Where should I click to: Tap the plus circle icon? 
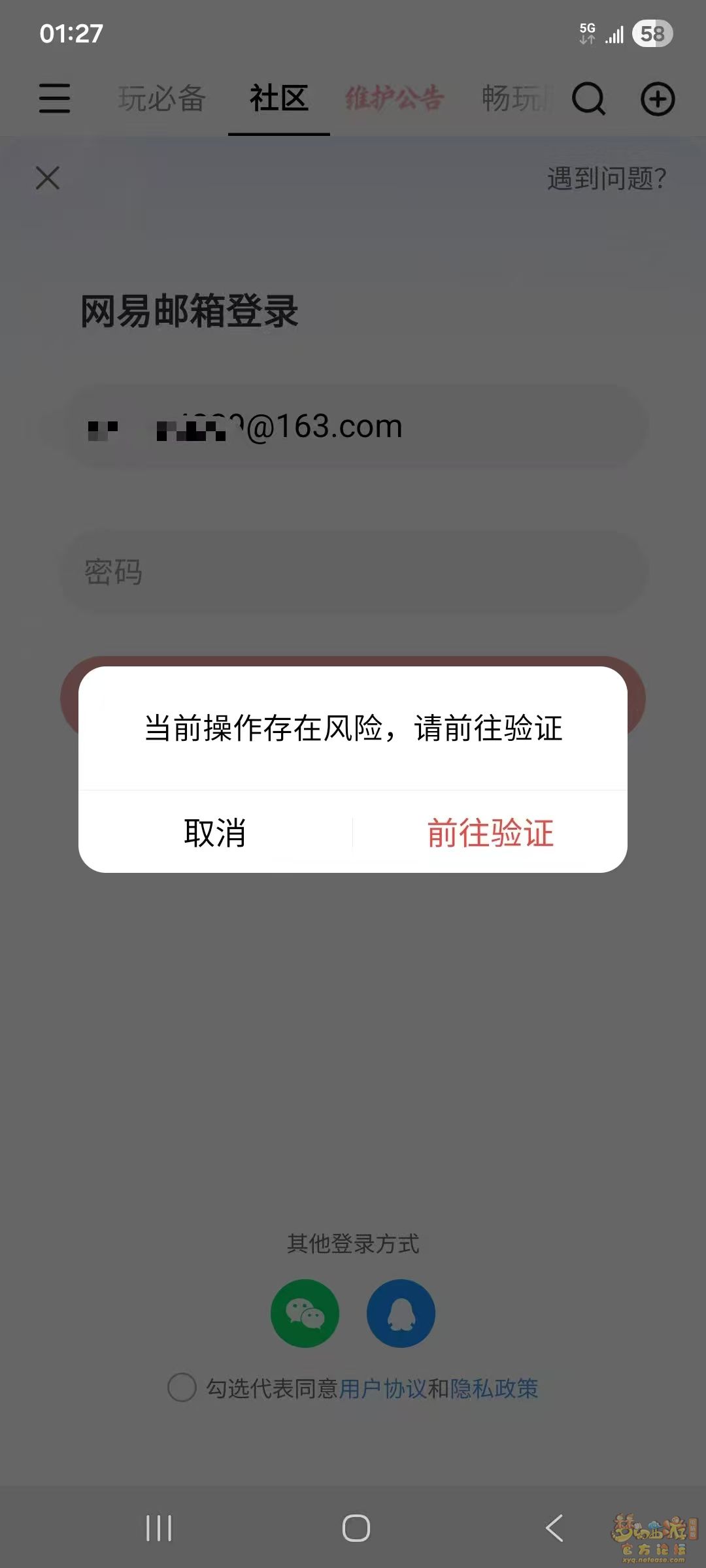click(x=657, y=99)
